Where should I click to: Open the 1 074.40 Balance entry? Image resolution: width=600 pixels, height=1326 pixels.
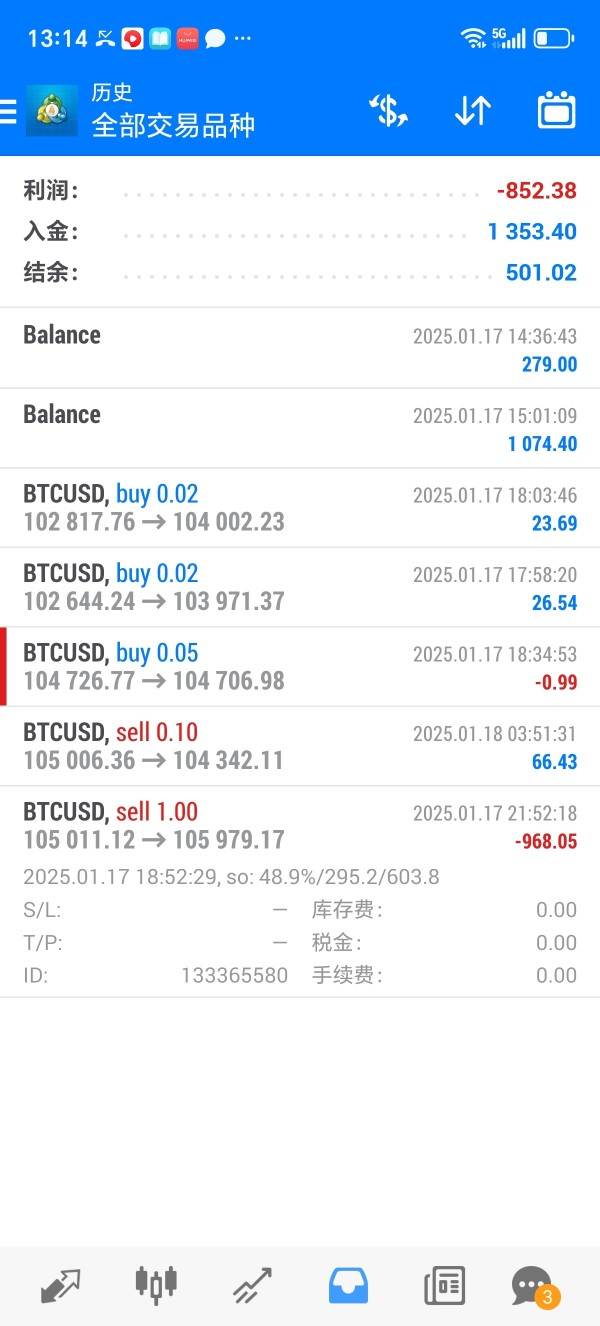point(300,428)
